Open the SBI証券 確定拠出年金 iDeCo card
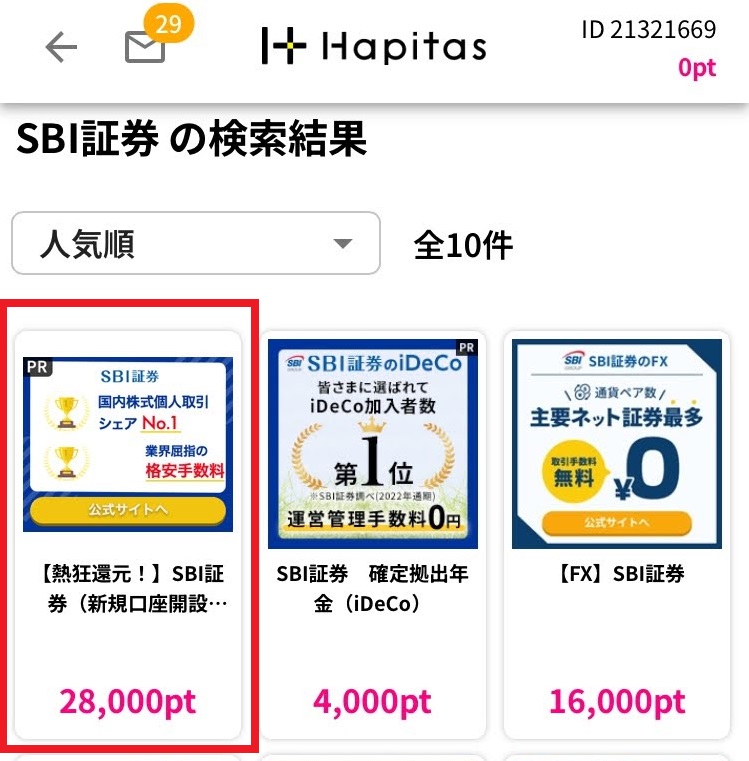 click(372, 530)
